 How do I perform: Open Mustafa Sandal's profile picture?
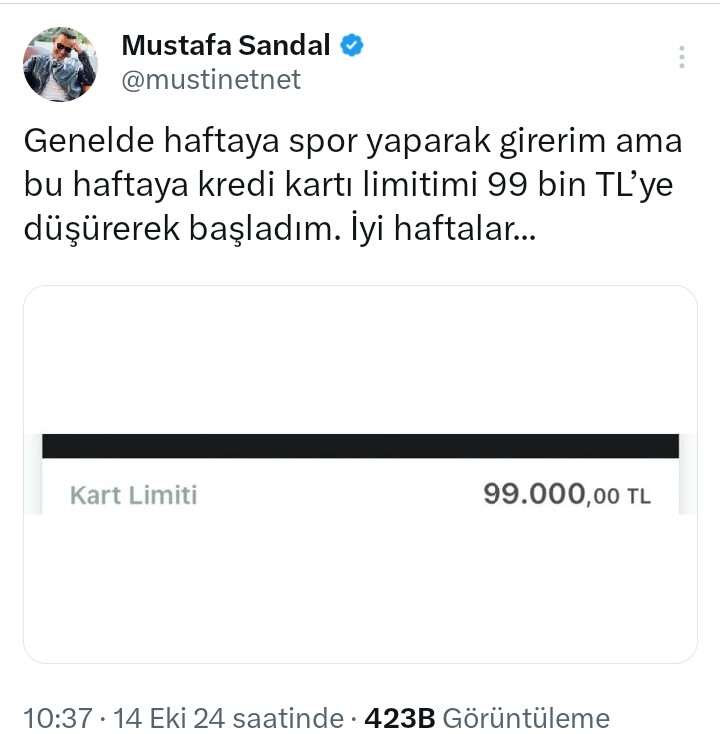tap(60, 64)
